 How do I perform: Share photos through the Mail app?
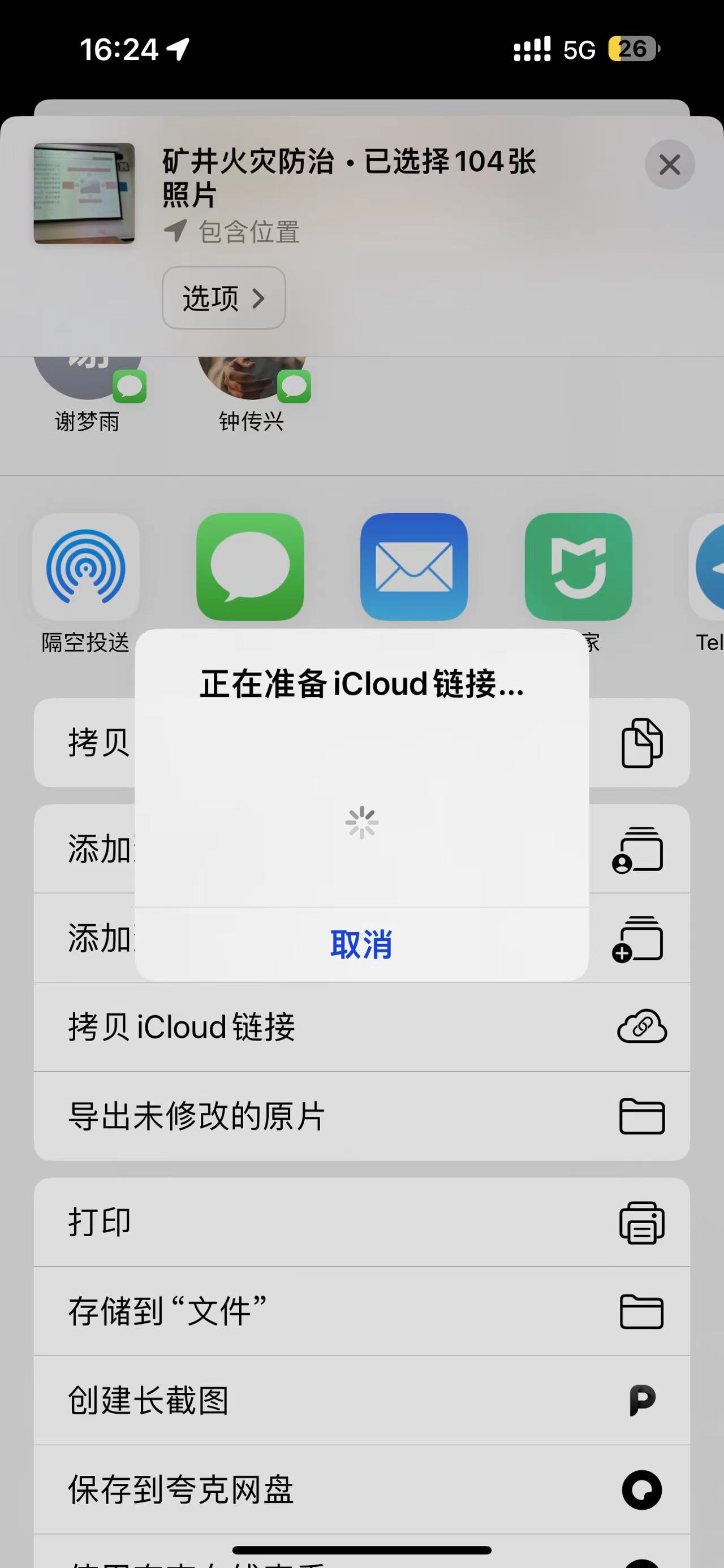414,568
